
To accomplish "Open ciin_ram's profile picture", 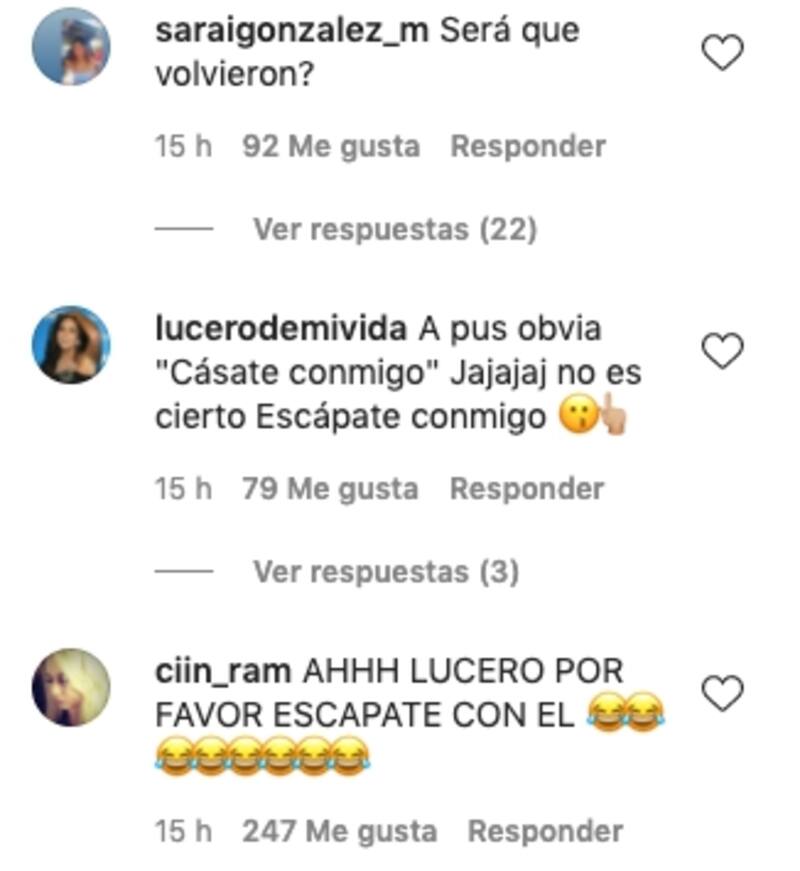I will [x=71, y=687].
